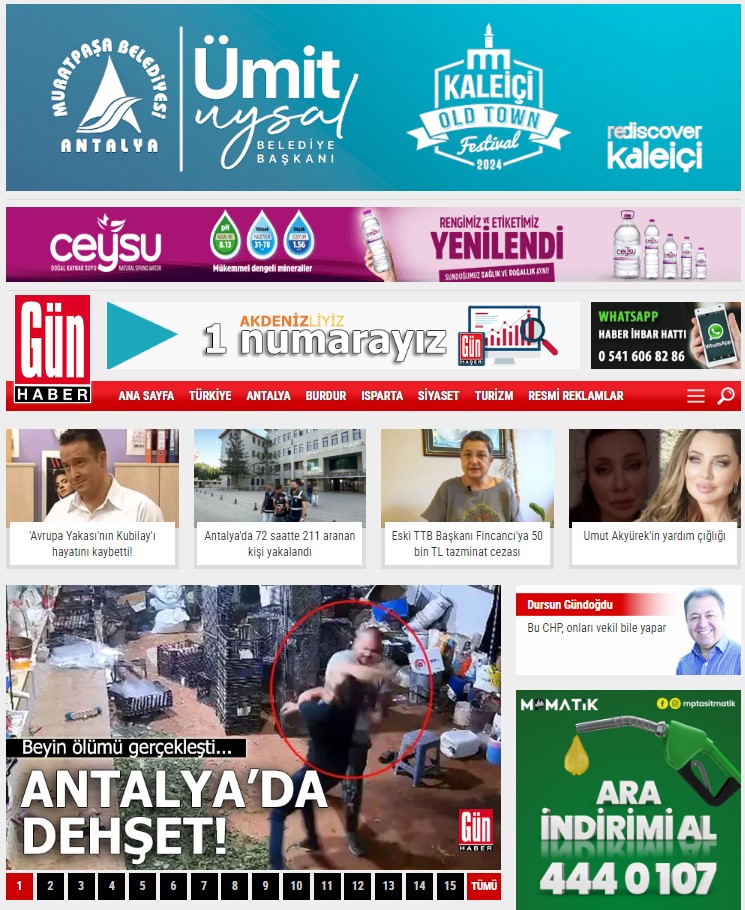The image size is (745, 910).
Task: Jump to headline slide 5
Action: tap(142, 886)
